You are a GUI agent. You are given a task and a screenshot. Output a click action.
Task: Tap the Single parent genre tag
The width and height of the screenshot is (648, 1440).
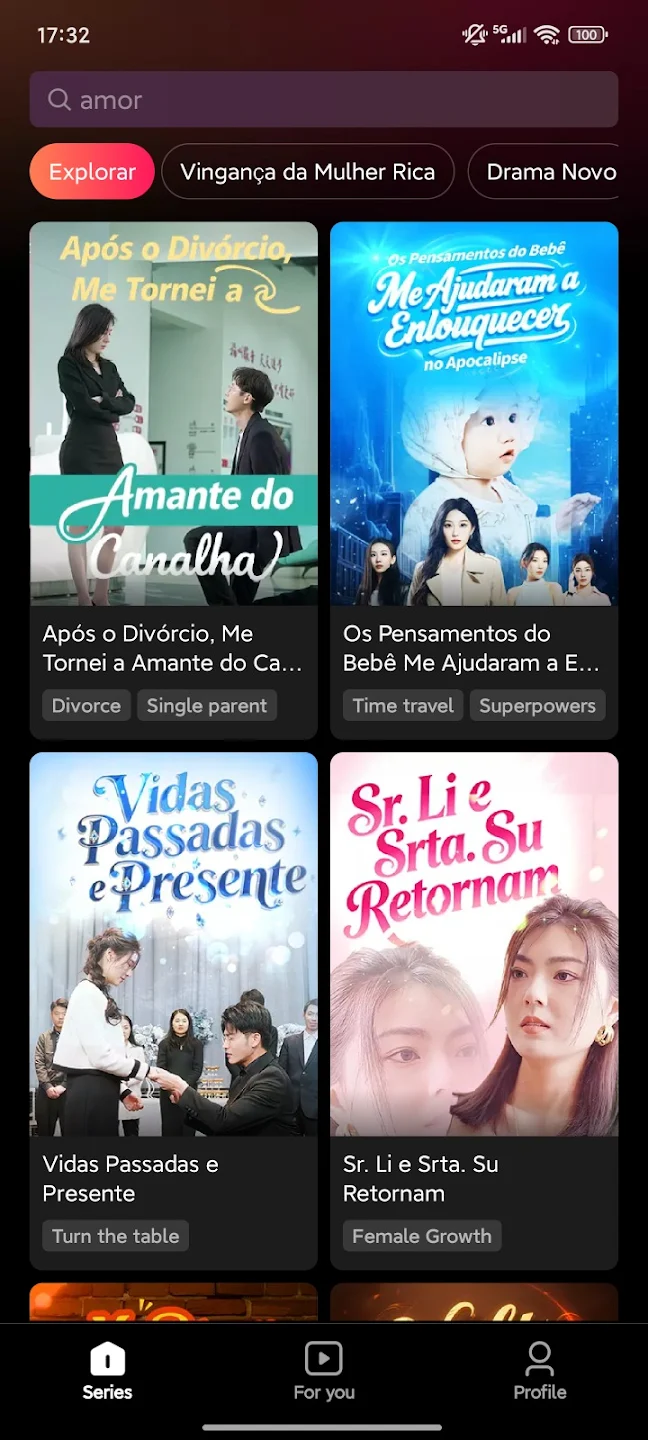(207, 706)
